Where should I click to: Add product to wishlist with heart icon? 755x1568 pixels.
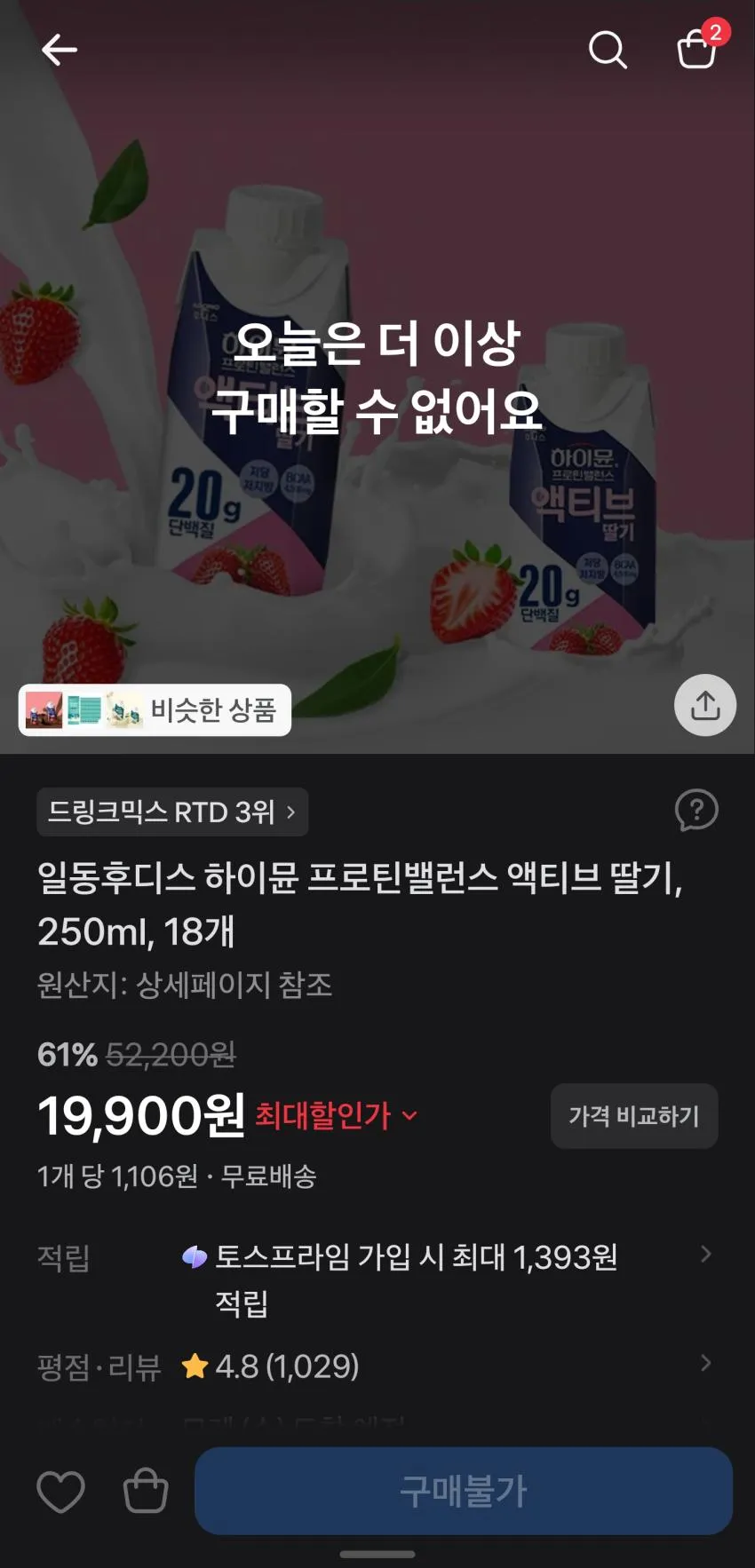pyautogui.click(x=60, y=1492)
